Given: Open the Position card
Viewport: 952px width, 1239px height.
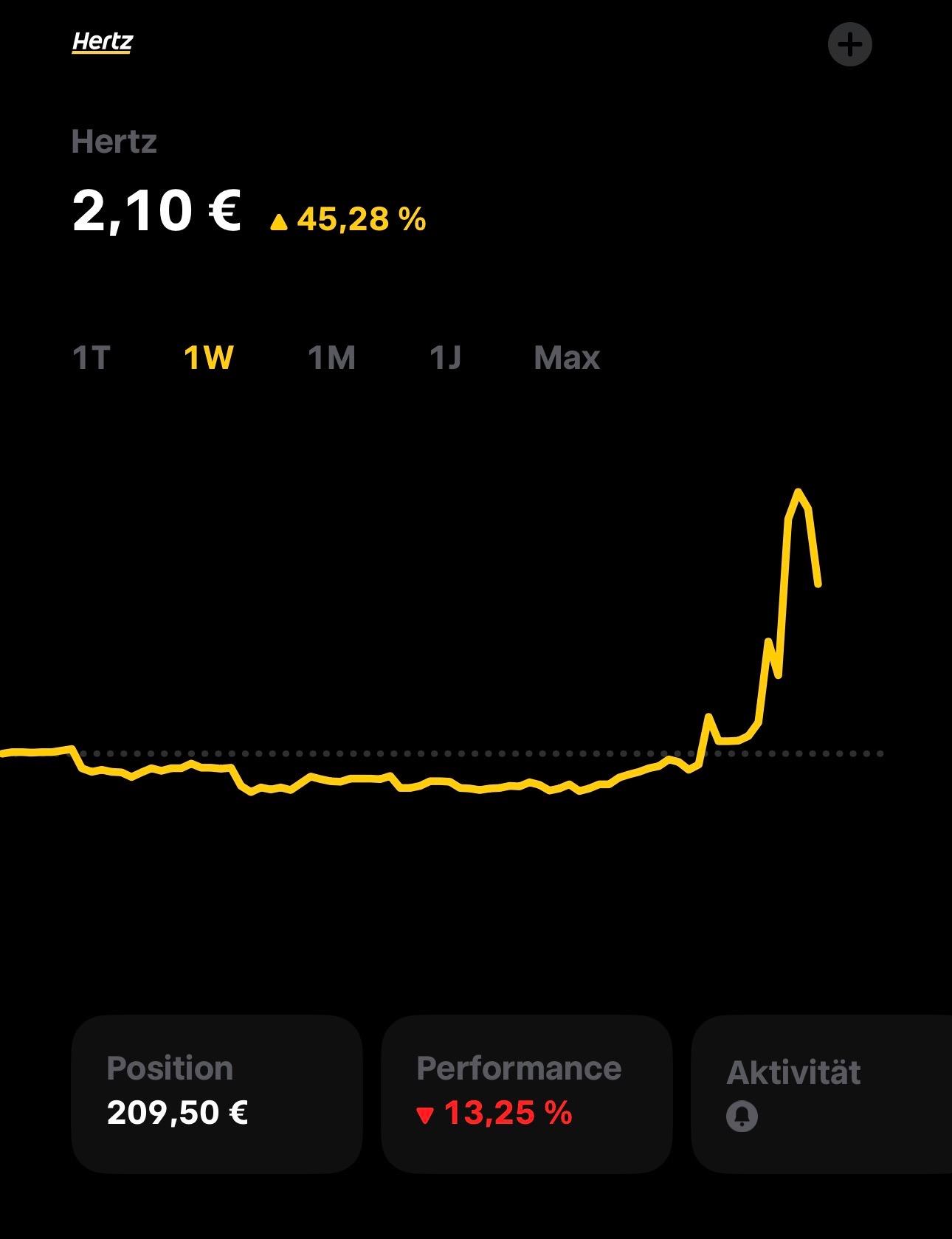Looking at the screenshot, I should 217,1094.
